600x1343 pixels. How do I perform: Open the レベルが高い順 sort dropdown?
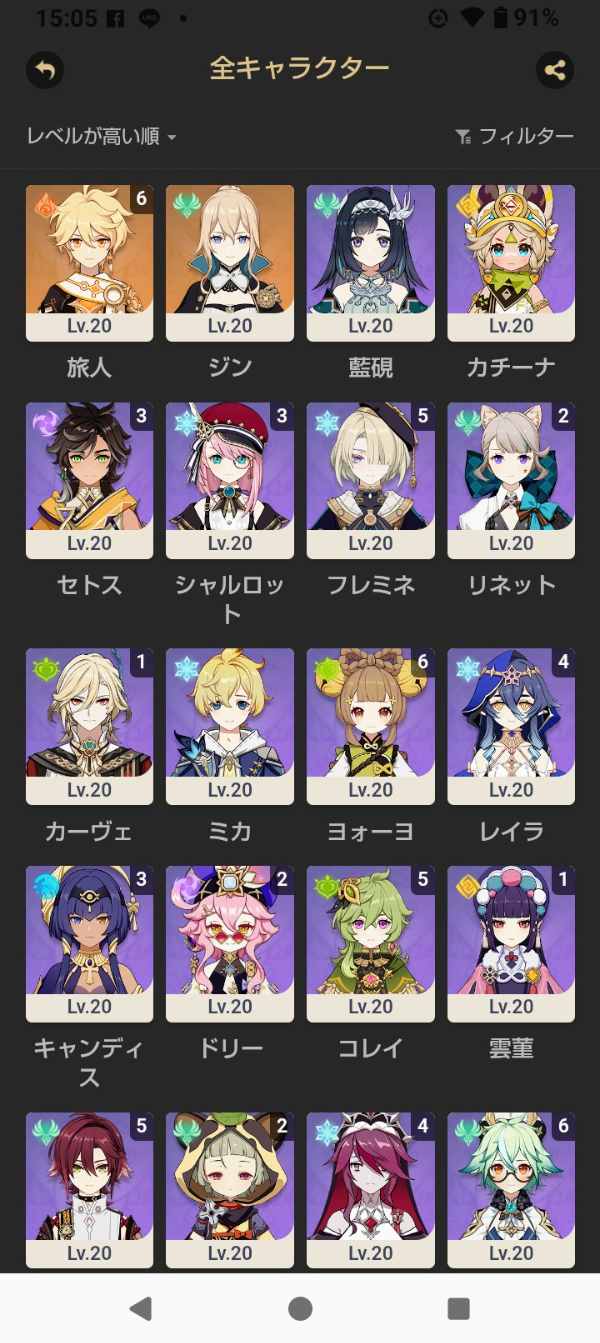pos(101,137)
